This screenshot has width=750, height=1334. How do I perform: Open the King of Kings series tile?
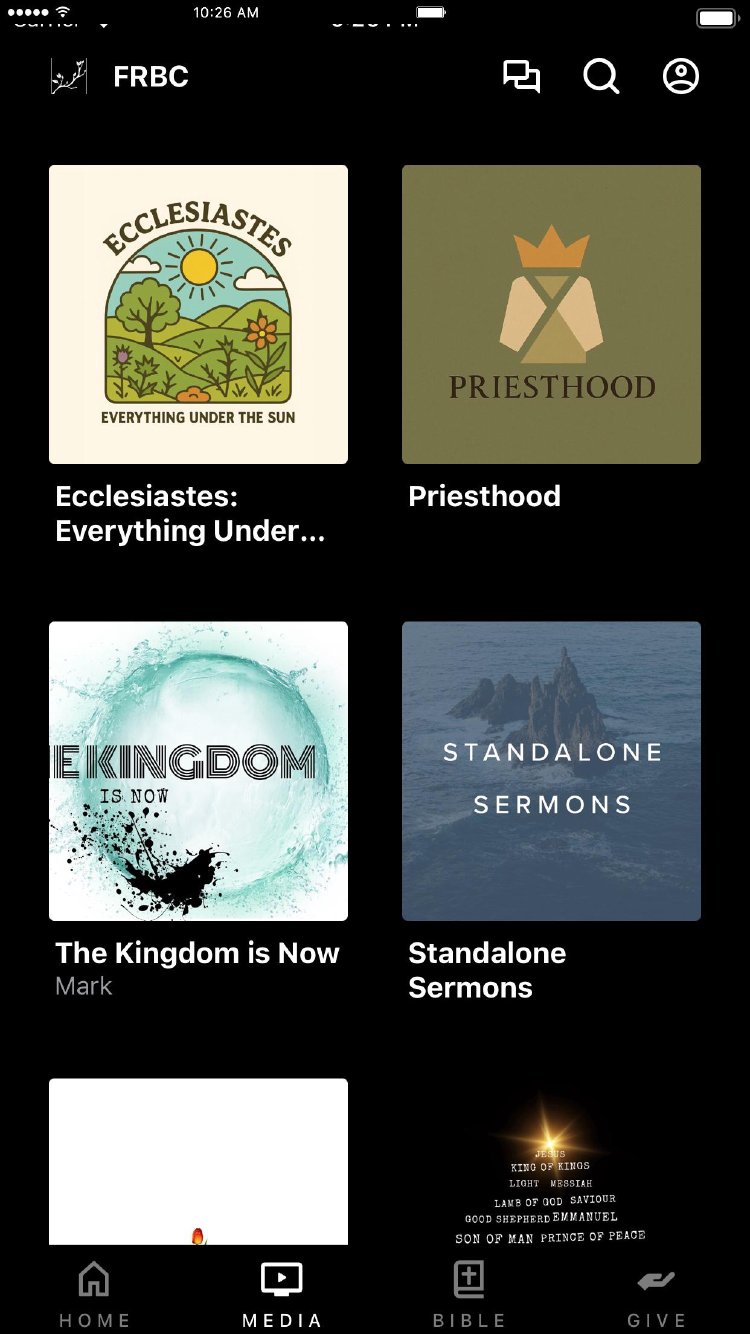click(x=551, y=1165)
